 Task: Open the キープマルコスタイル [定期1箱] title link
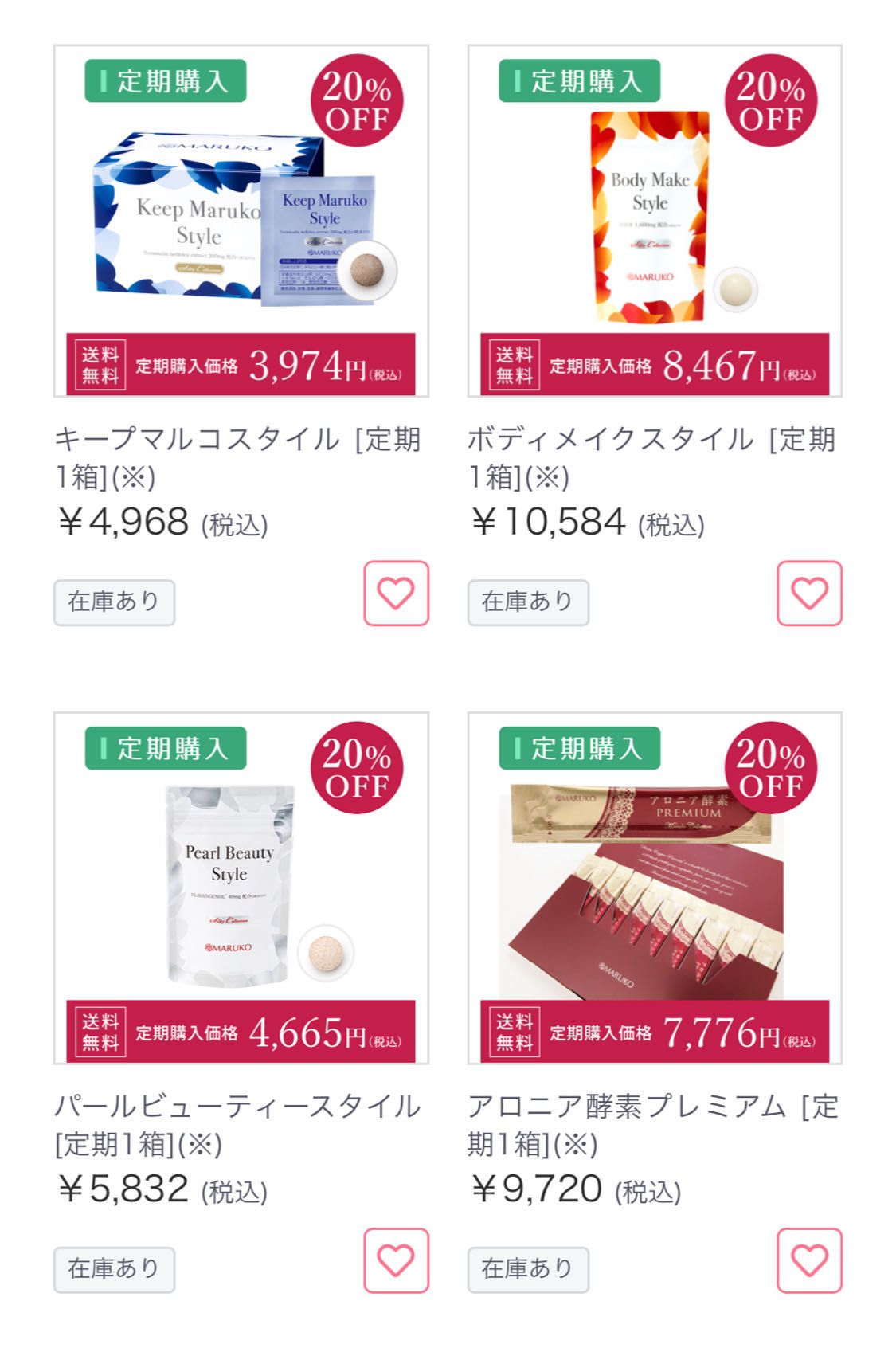[237, 457]
